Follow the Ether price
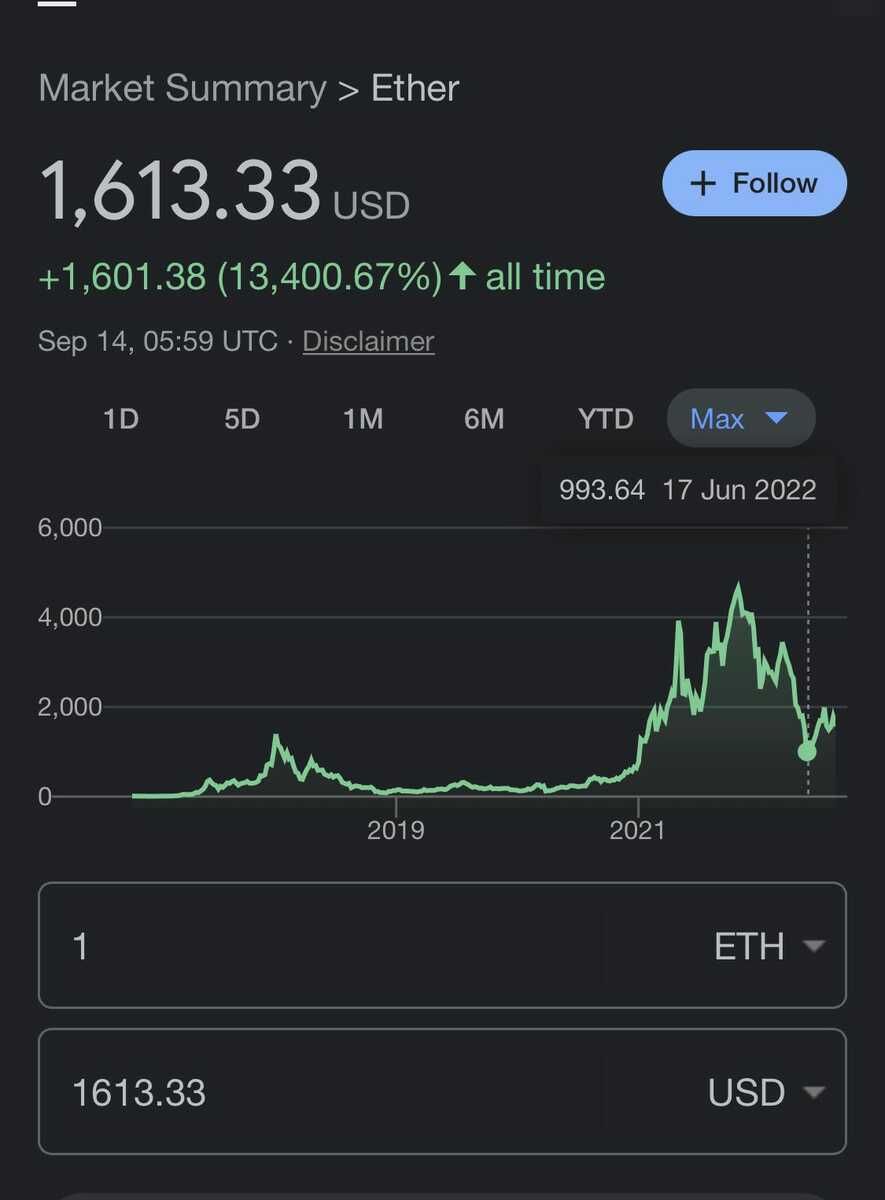The height and width of the screenshot is (1200, 885). point(754,184)
